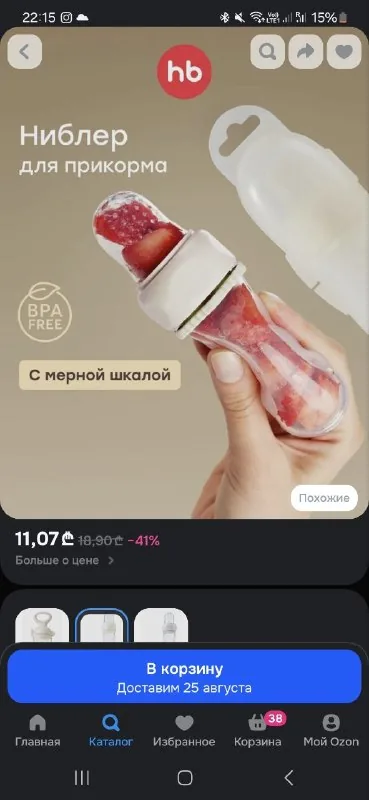Screen dimensions: 369x800
Task: Show similar items via Похожие
Action: (324, 498)
